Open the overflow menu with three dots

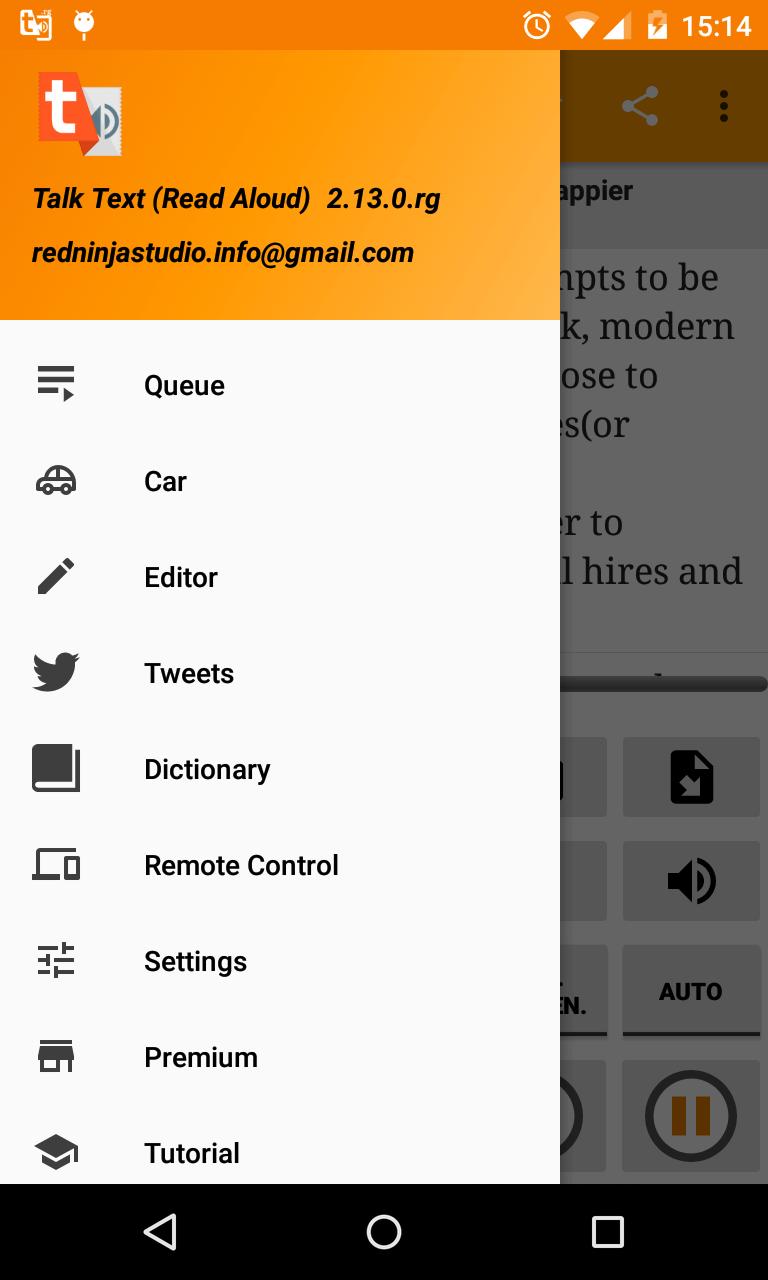click(723, 105)
